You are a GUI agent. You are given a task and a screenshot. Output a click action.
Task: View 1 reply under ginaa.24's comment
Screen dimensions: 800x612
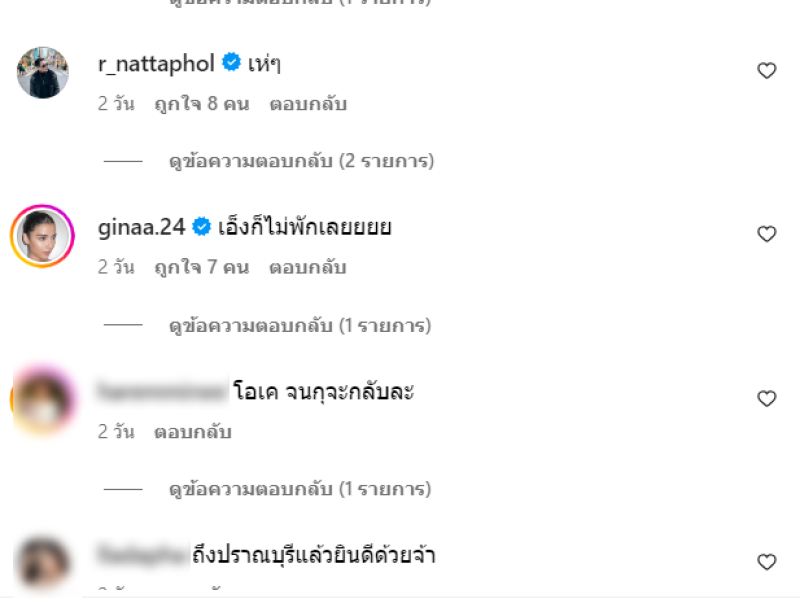point(301,325)
